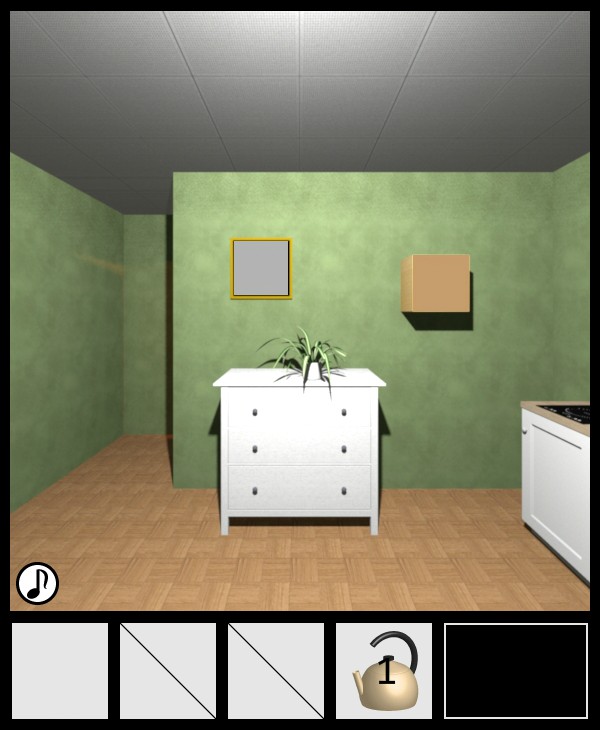Toggle the music note sound button
600x730 pixels.
37,583
